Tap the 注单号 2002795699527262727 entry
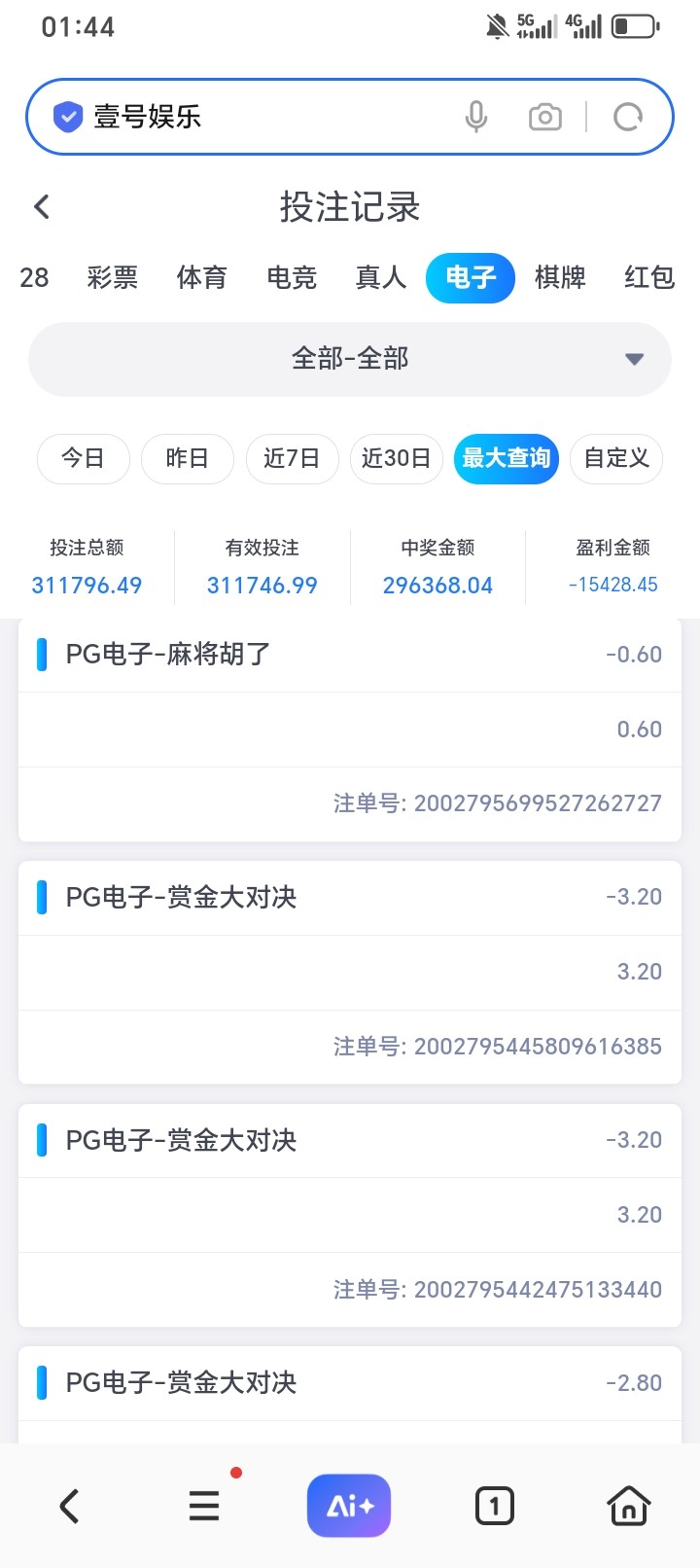 tap(497, 802)
